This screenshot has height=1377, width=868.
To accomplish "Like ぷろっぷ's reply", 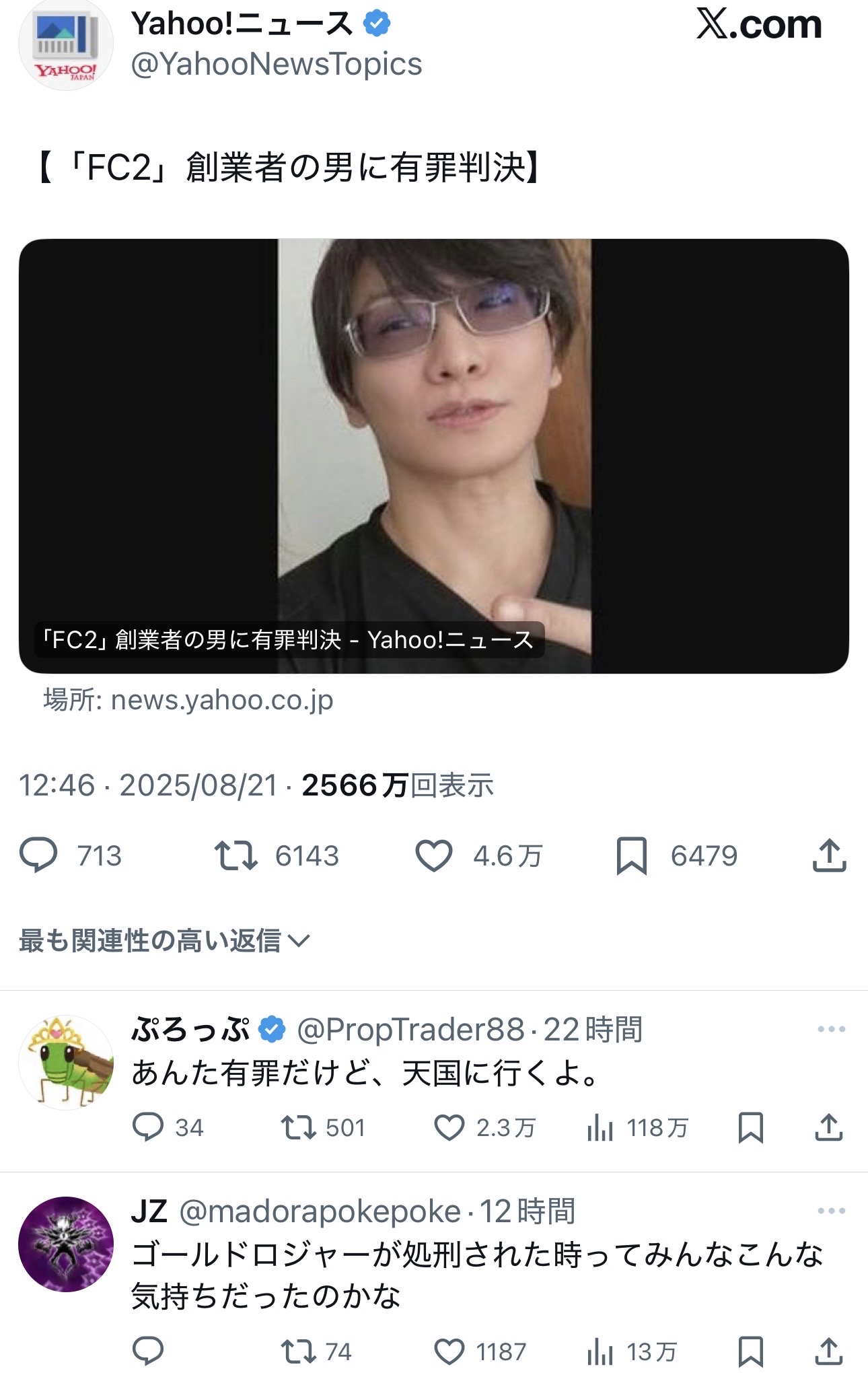I will click(x=449, y=1127).
